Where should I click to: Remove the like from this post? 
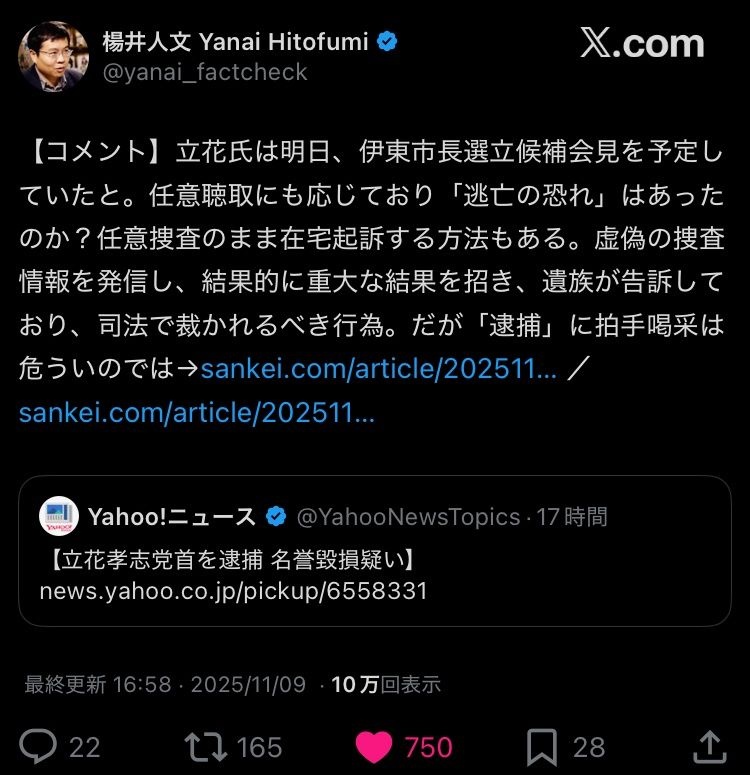pyautogui.click(x=376, y=745)
